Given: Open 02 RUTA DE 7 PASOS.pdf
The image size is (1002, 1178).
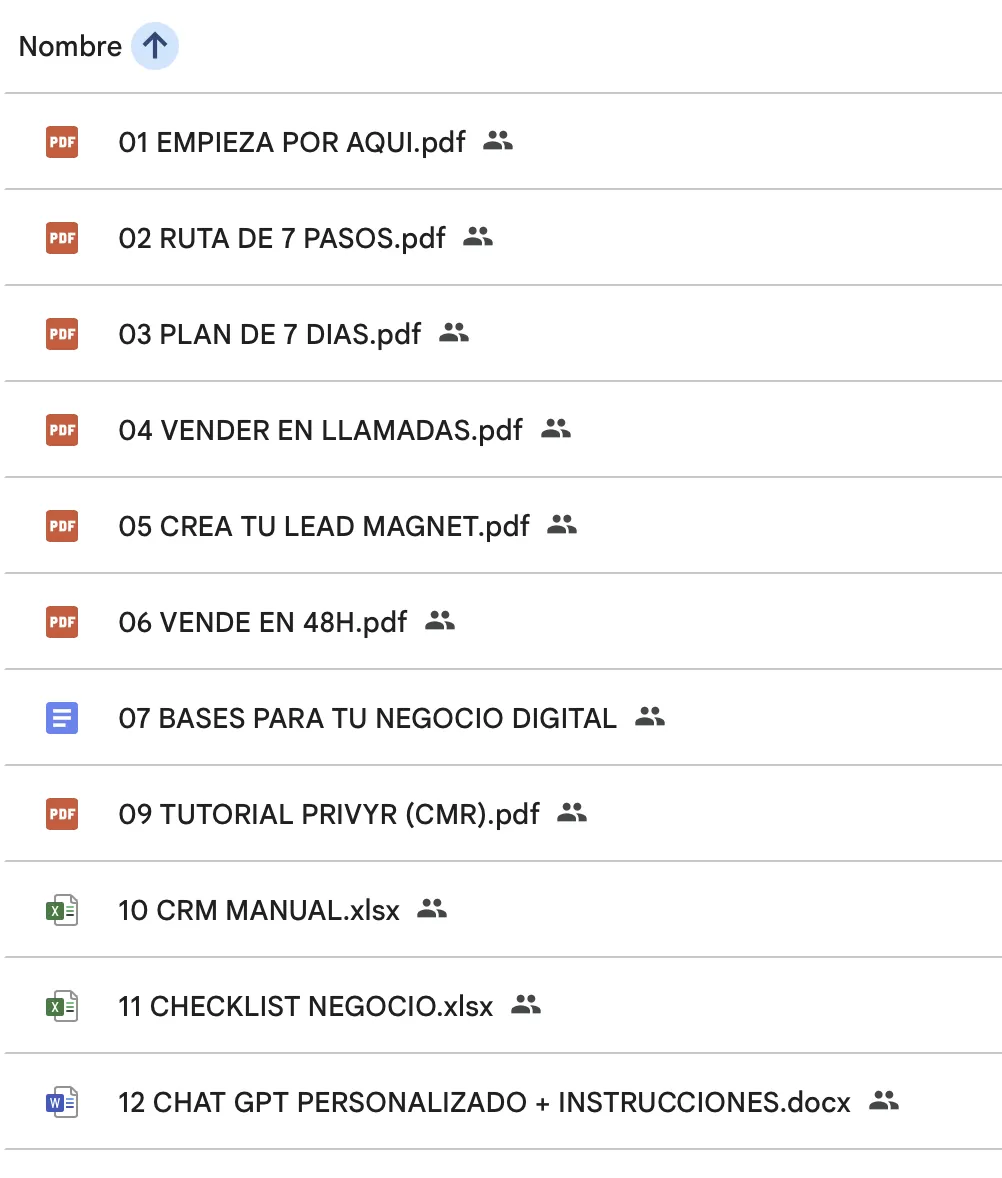Looking at the screenshot, I should click(x=282, y=238).
